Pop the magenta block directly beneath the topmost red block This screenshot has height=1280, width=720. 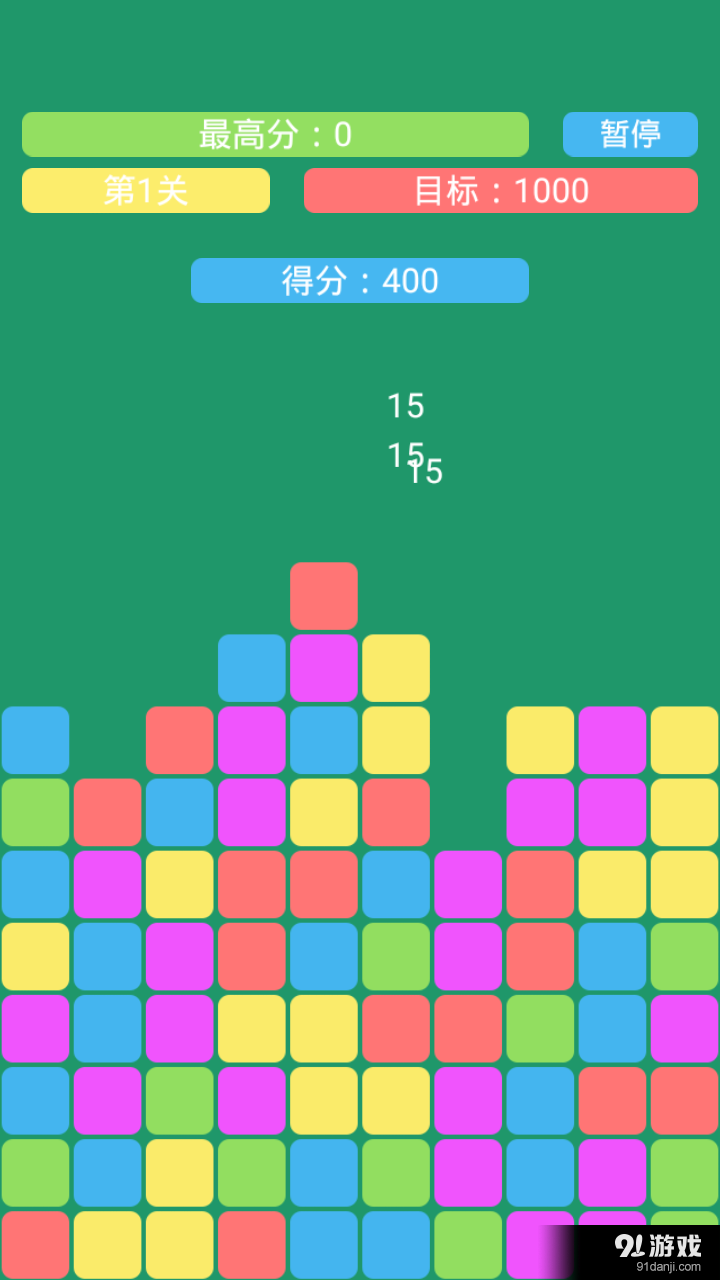click(324, 668)
